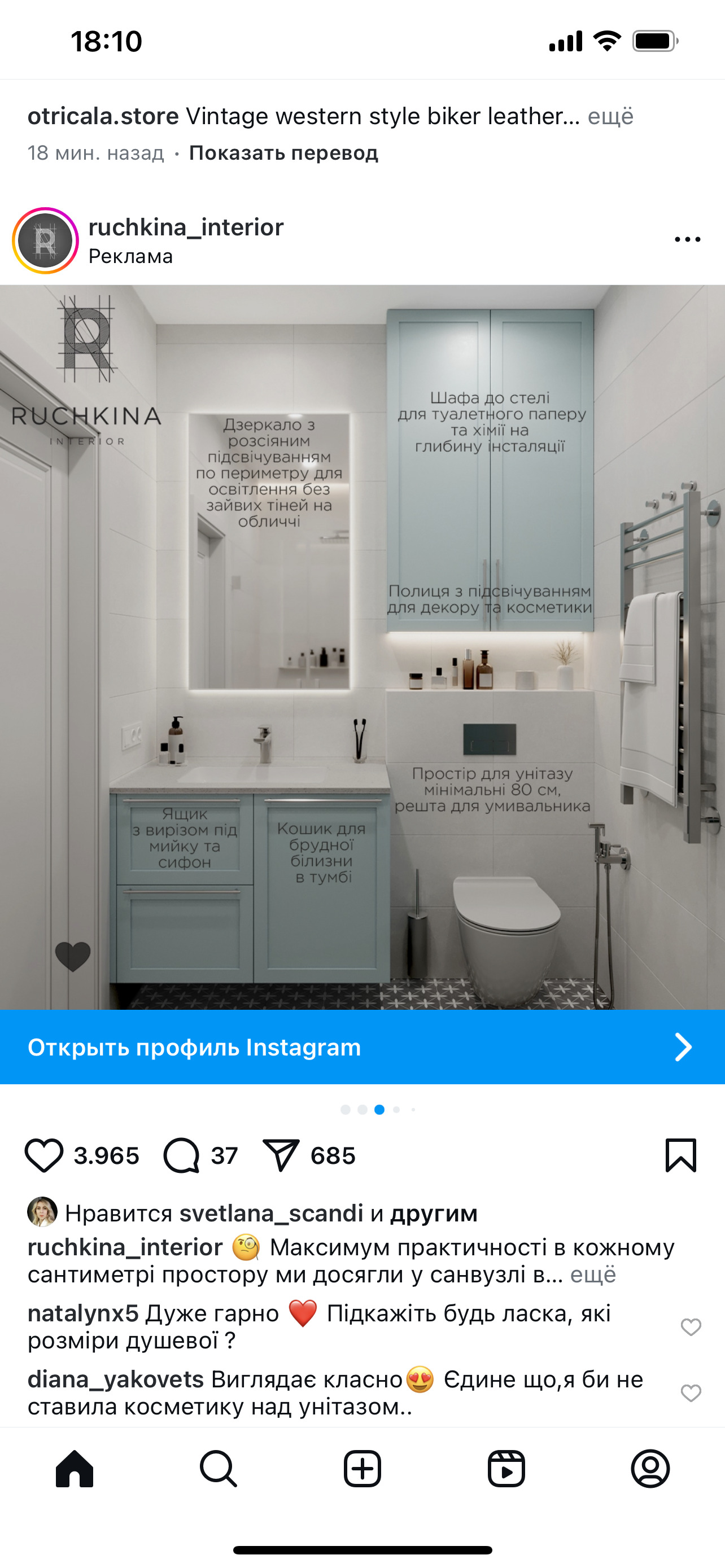Bookmark the ruchkina_interior post
725x1568 pixels.
(680, 1155)
